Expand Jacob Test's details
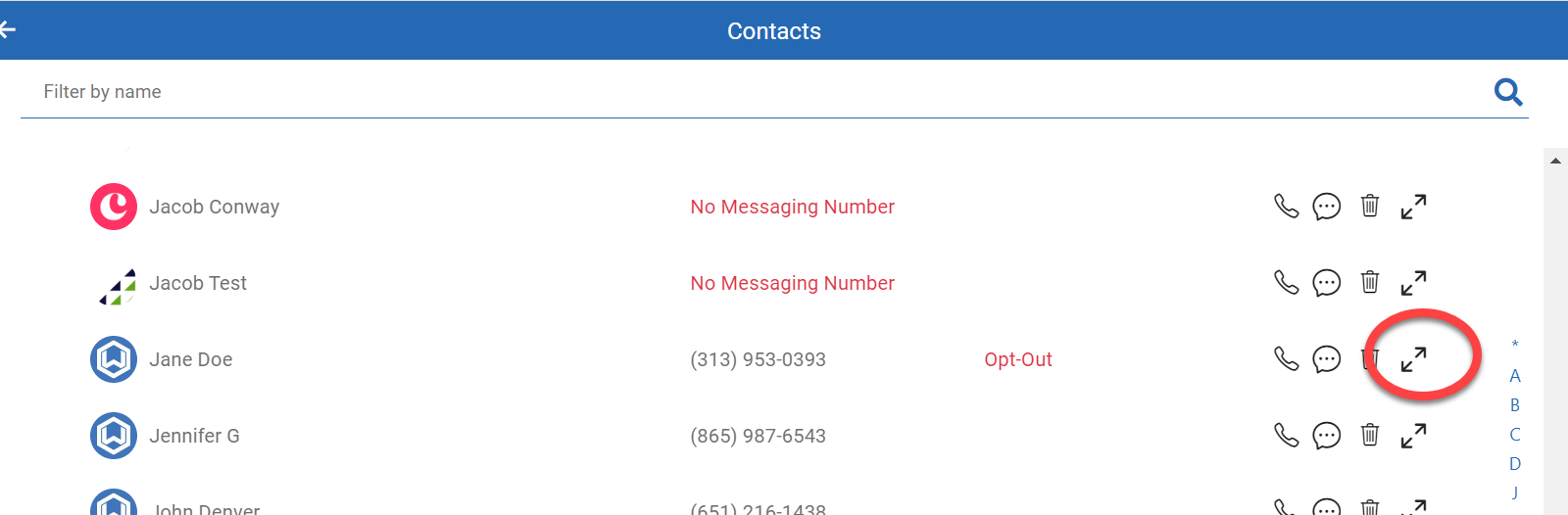 [1412, 283]
